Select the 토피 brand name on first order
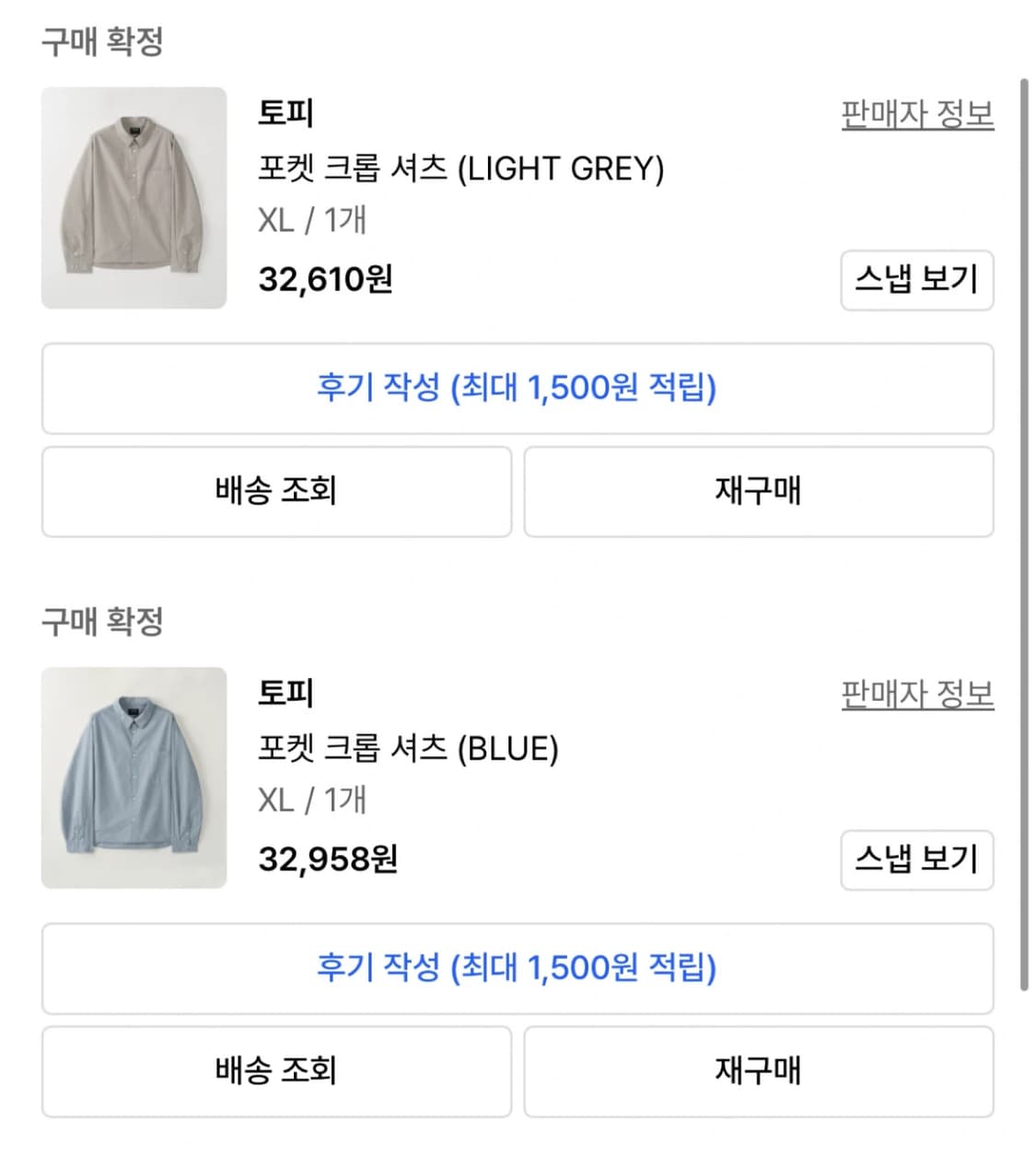 pyautogui.click(x=285, y=115)
